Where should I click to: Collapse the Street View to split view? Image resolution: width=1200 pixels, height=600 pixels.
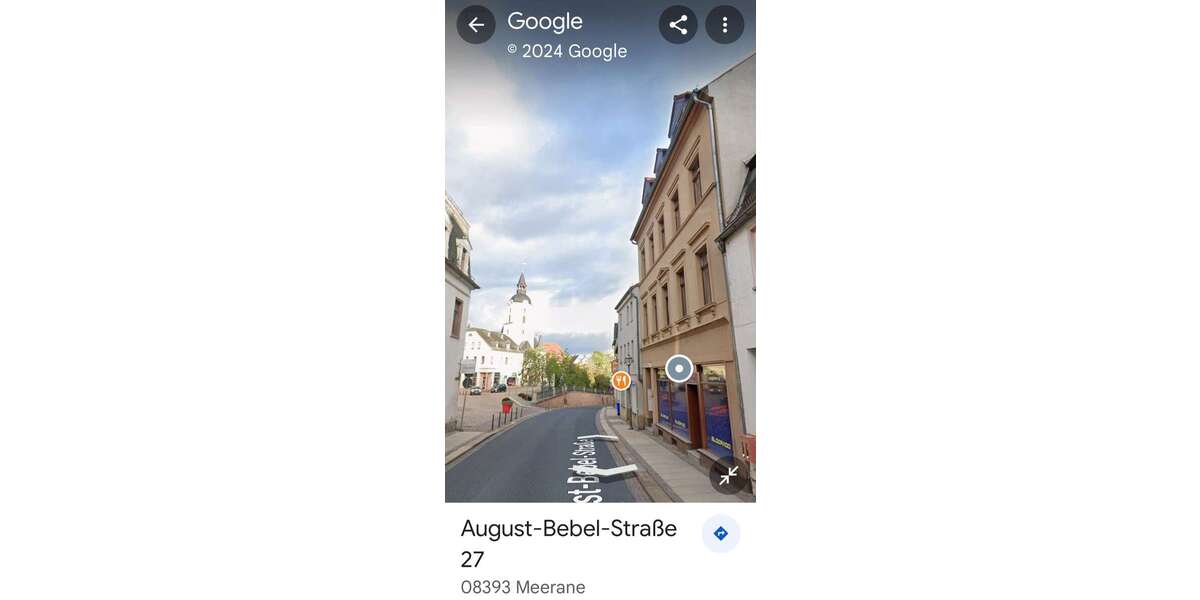click(729, 476)
